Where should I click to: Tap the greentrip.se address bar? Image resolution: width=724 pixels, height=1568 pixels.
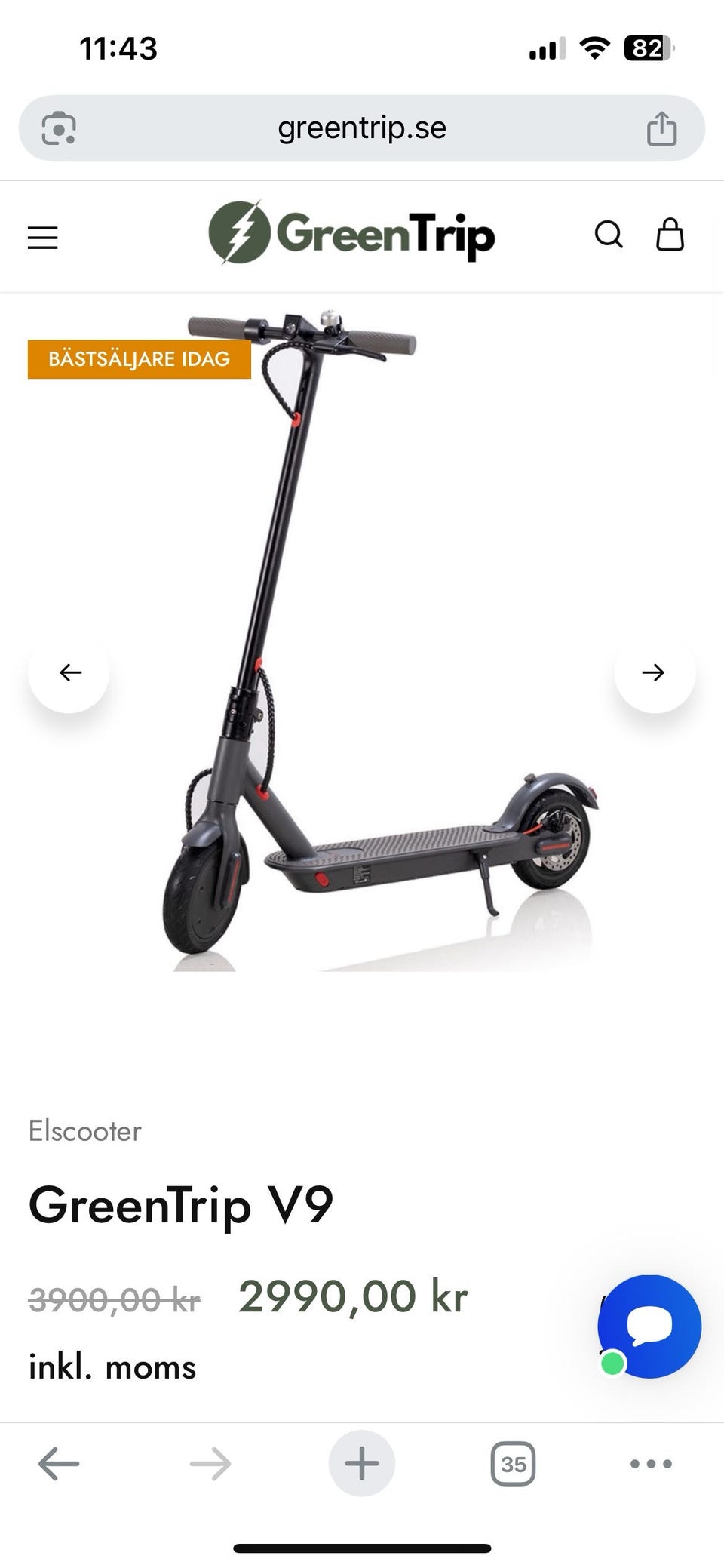(362, 128)
